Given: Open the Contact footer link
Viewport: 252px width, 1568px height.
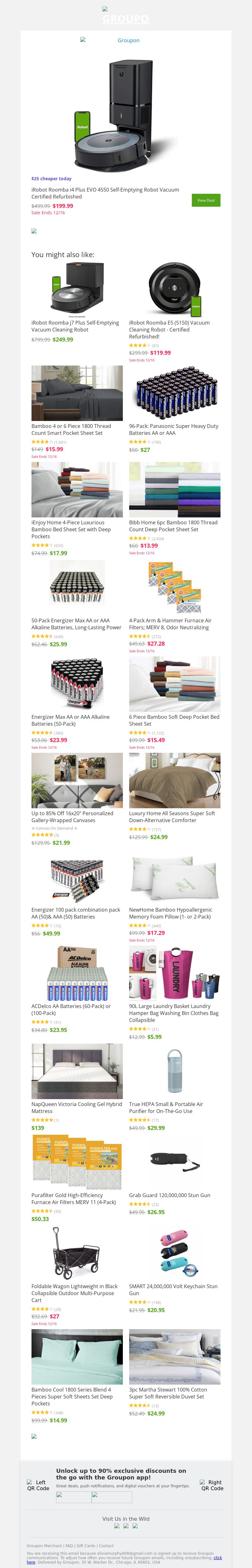Looking at the screenshot, I should [x=106, y=1546].
